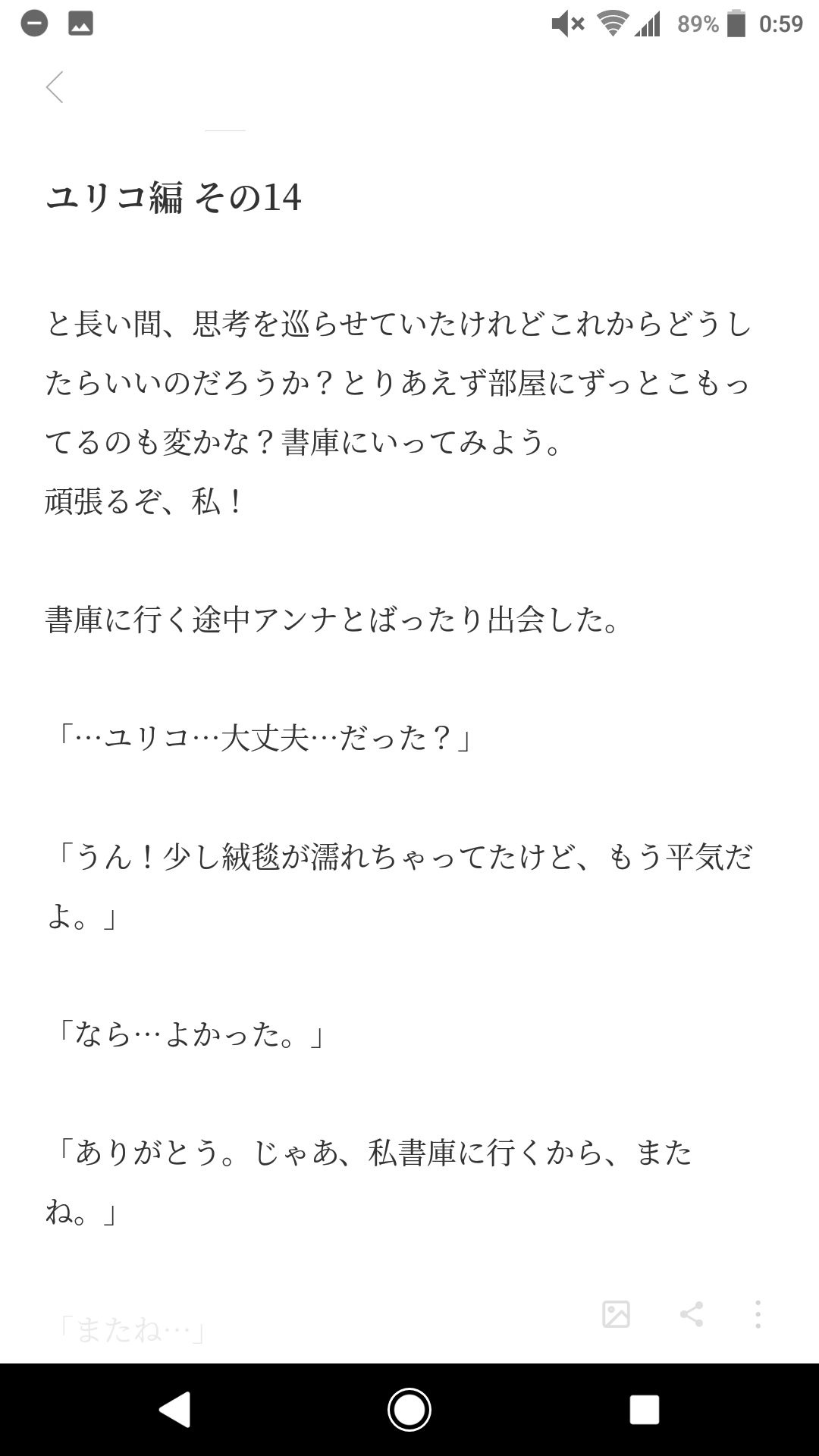This screenshot has width=819, height=1456.
Task: Open the recent apps view
Action: pos(644,1410)
